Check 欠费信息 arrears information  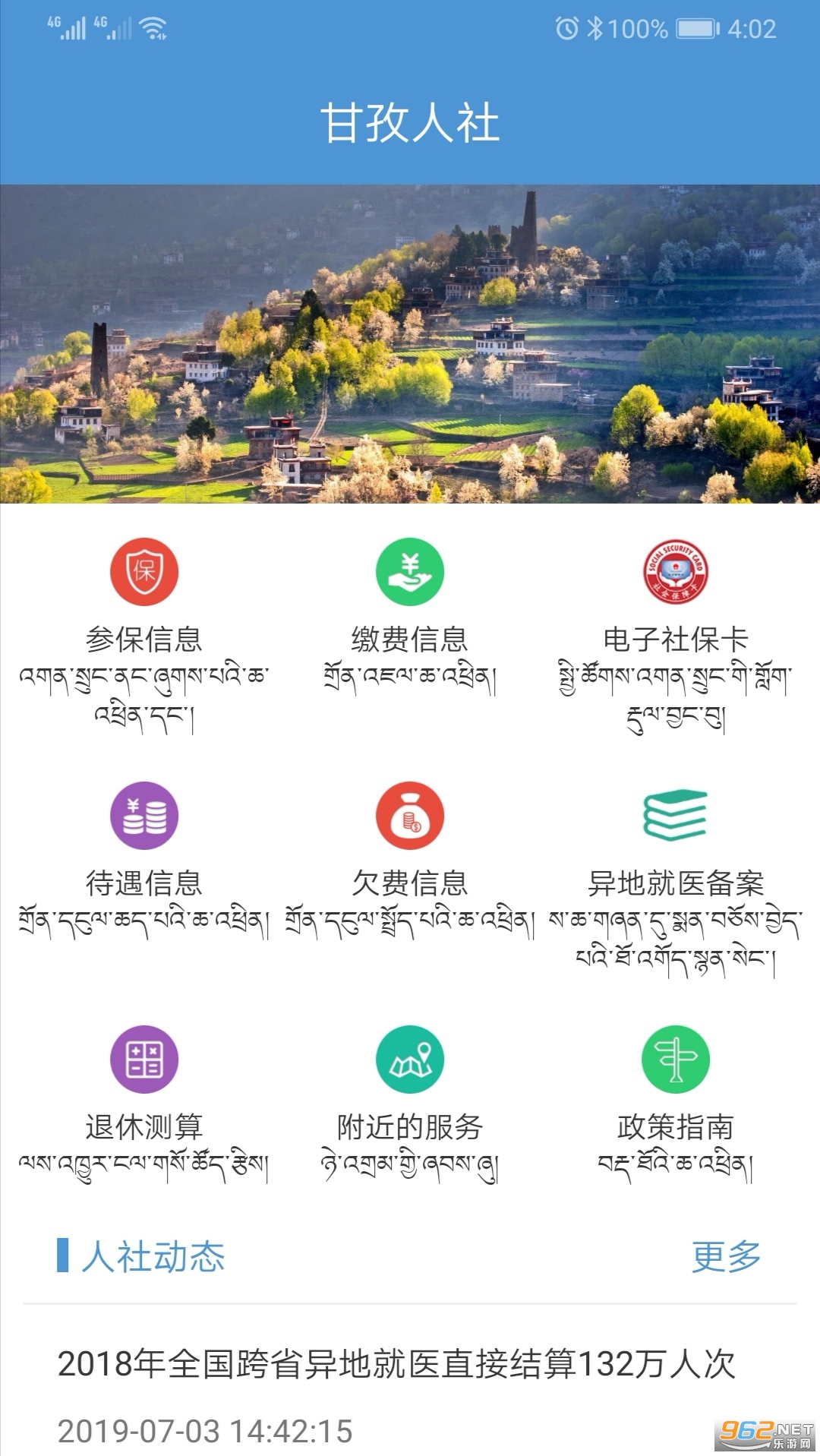409,816
